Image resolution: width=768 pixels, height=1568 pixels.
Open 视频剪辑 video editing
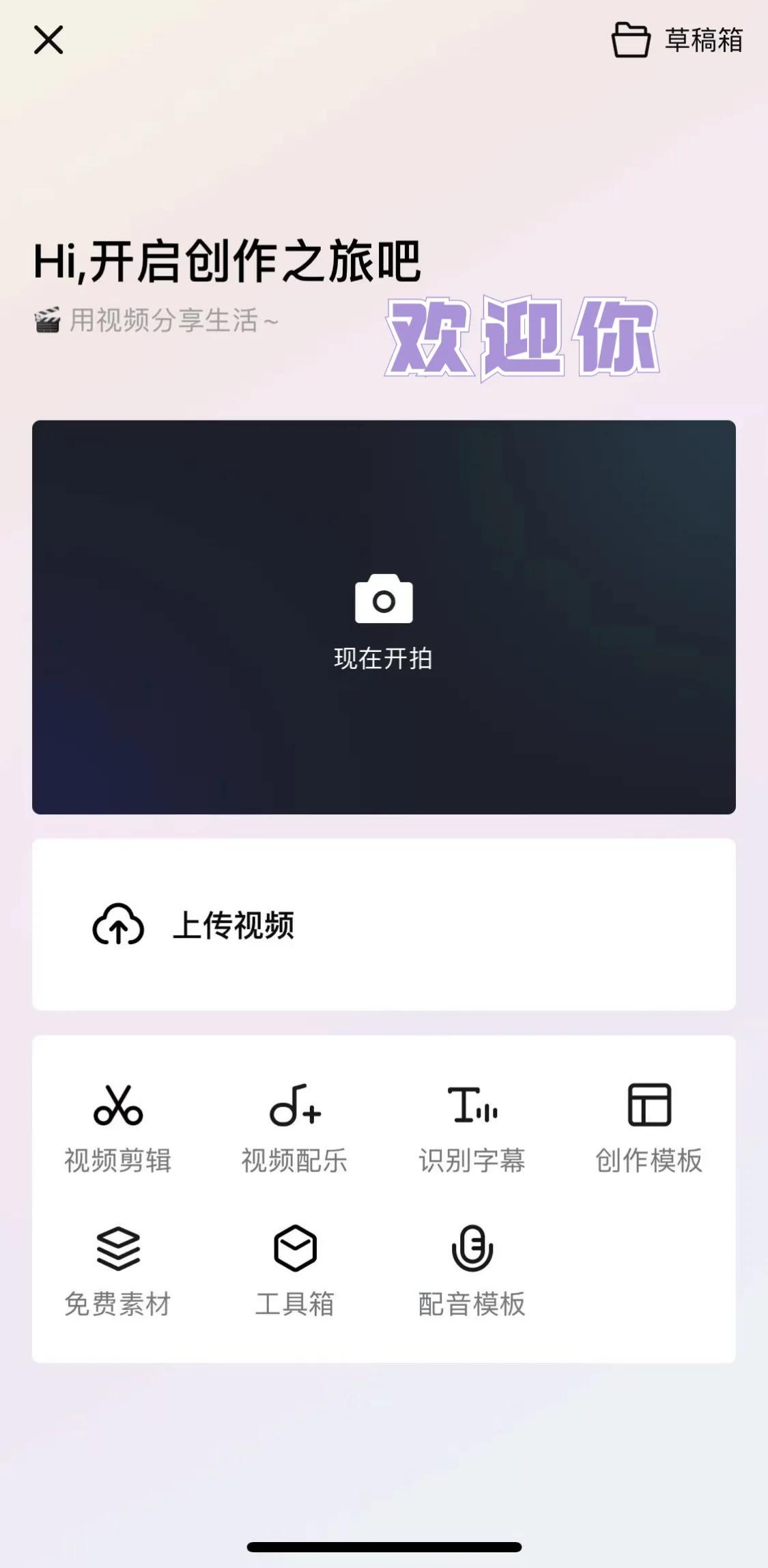point(118,1128)
